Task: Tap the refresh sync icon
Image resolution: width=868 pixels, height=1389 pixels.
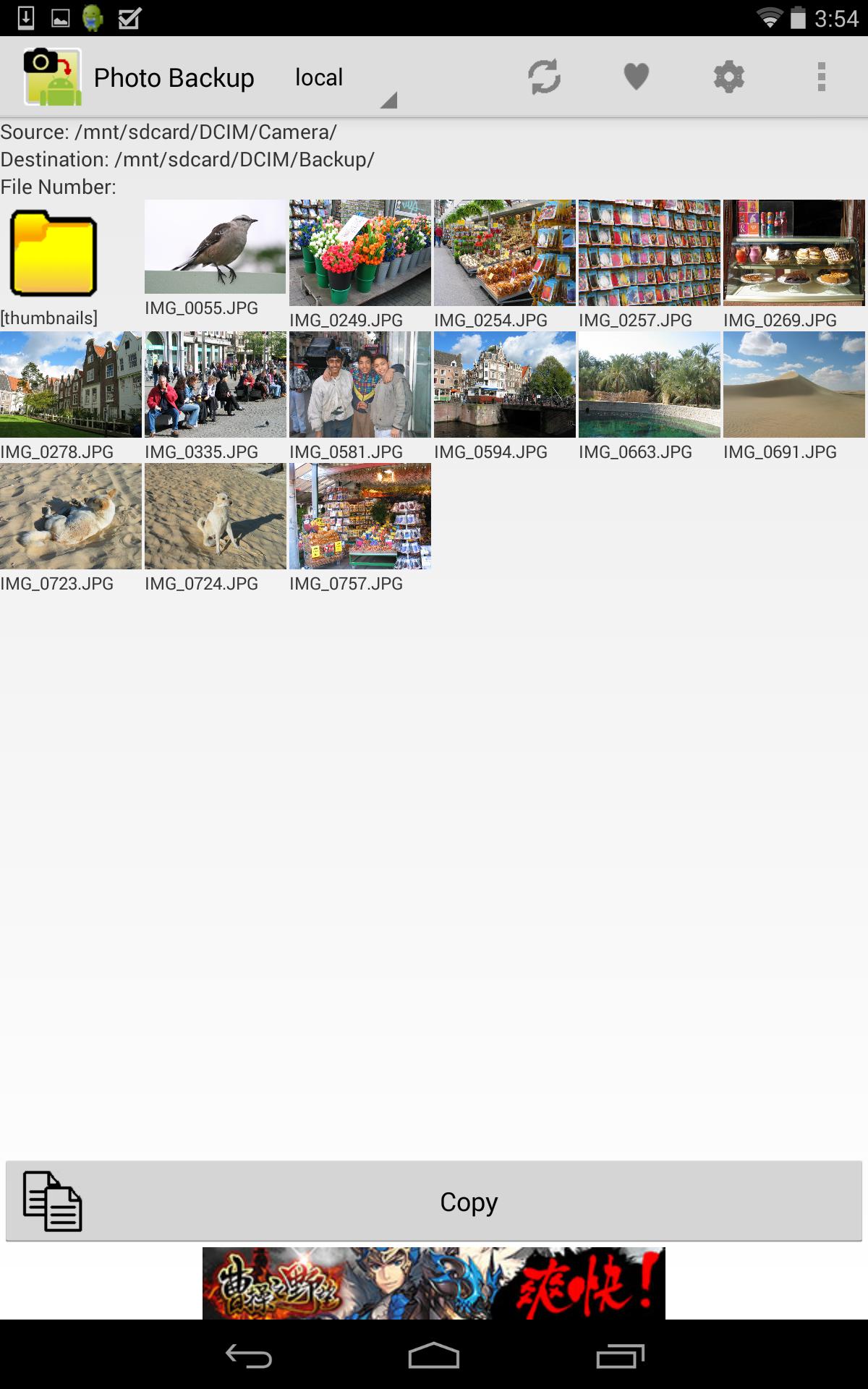Action: pos(544,77)
